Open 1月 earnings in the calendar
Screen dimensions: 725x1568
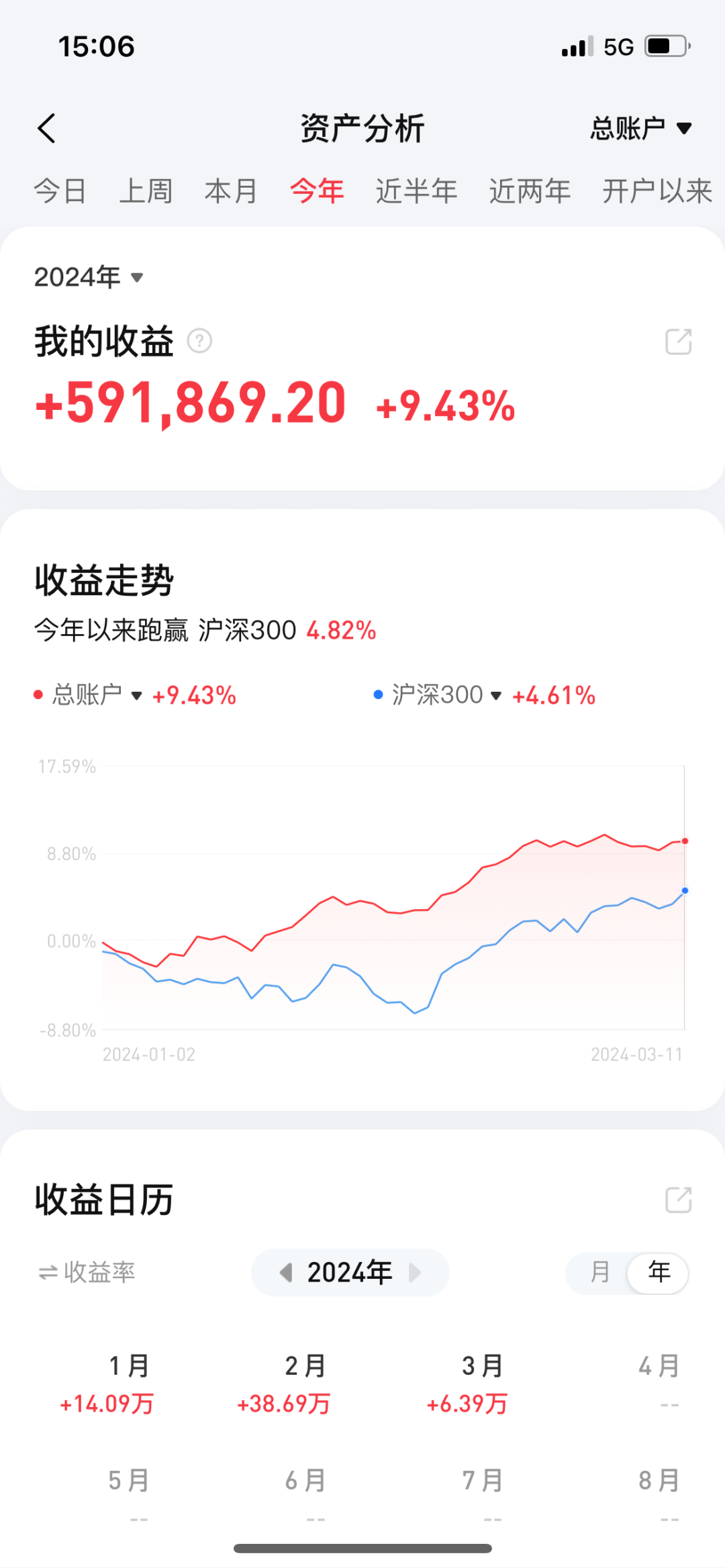point(129,1383)
